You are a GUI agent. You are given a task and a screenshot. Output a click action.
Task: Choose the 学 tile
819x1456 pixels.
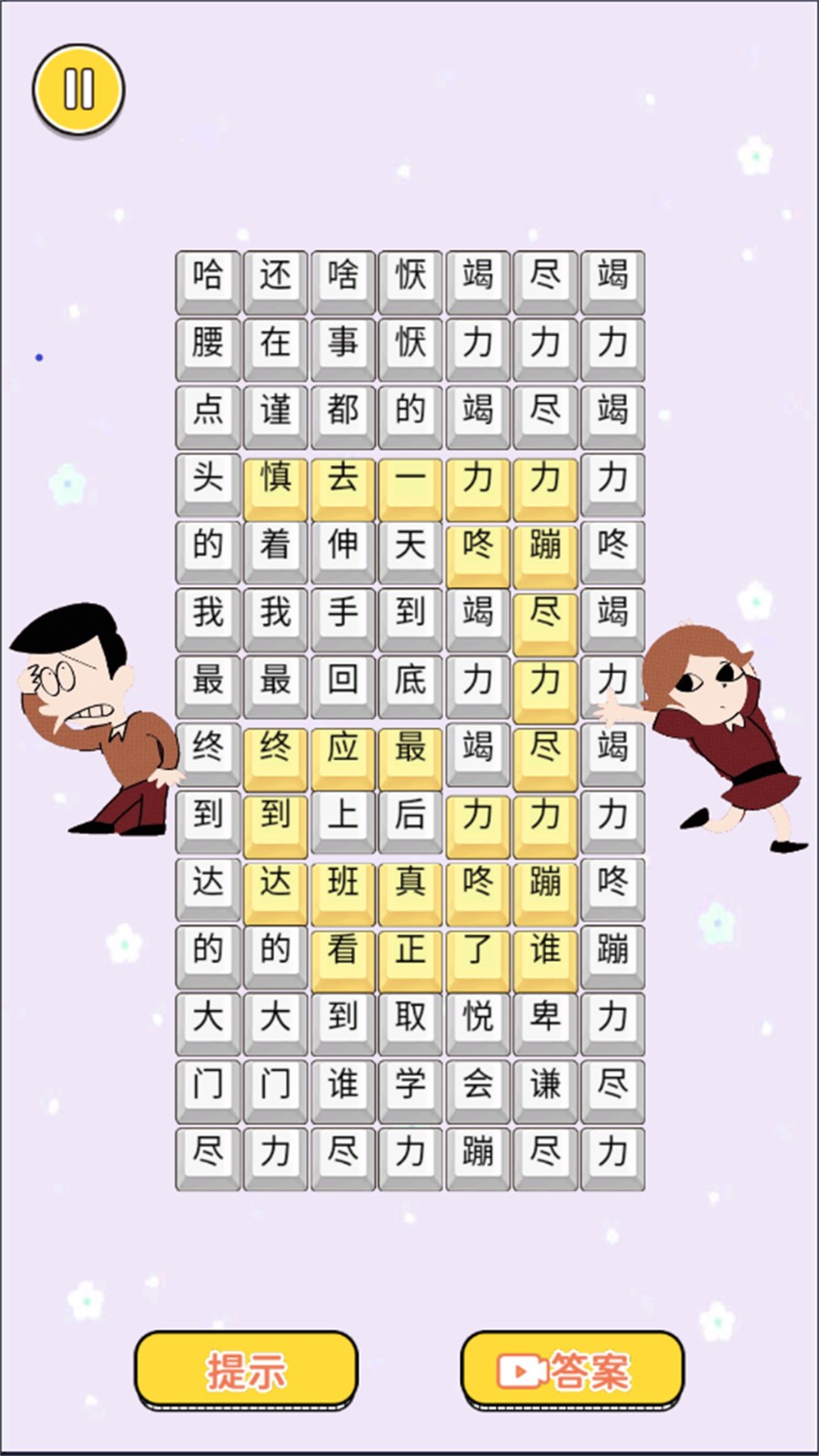[x=410, y=1084]
